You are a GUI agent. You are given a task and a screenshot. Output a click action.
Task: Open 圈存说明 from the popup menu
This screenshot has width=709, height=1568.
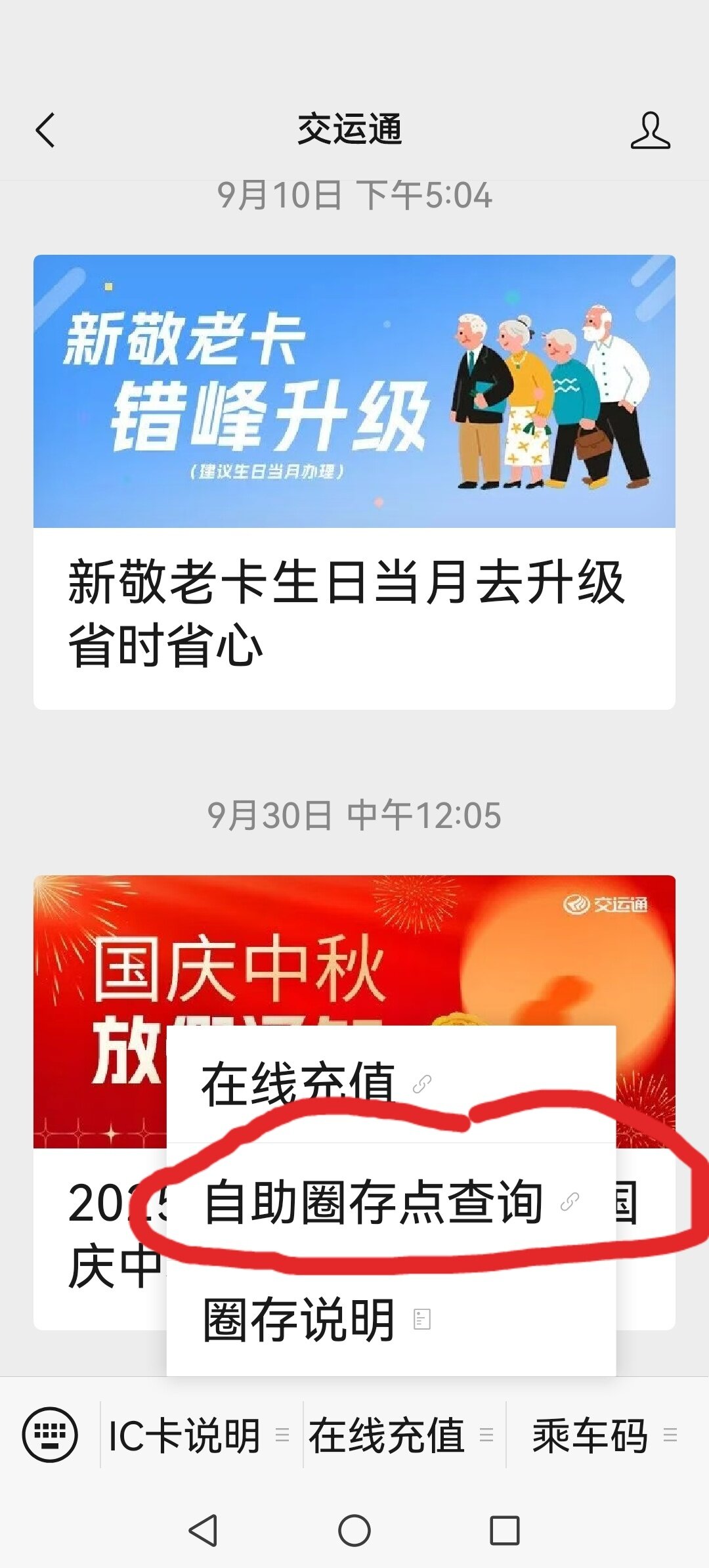(315, 1320)
